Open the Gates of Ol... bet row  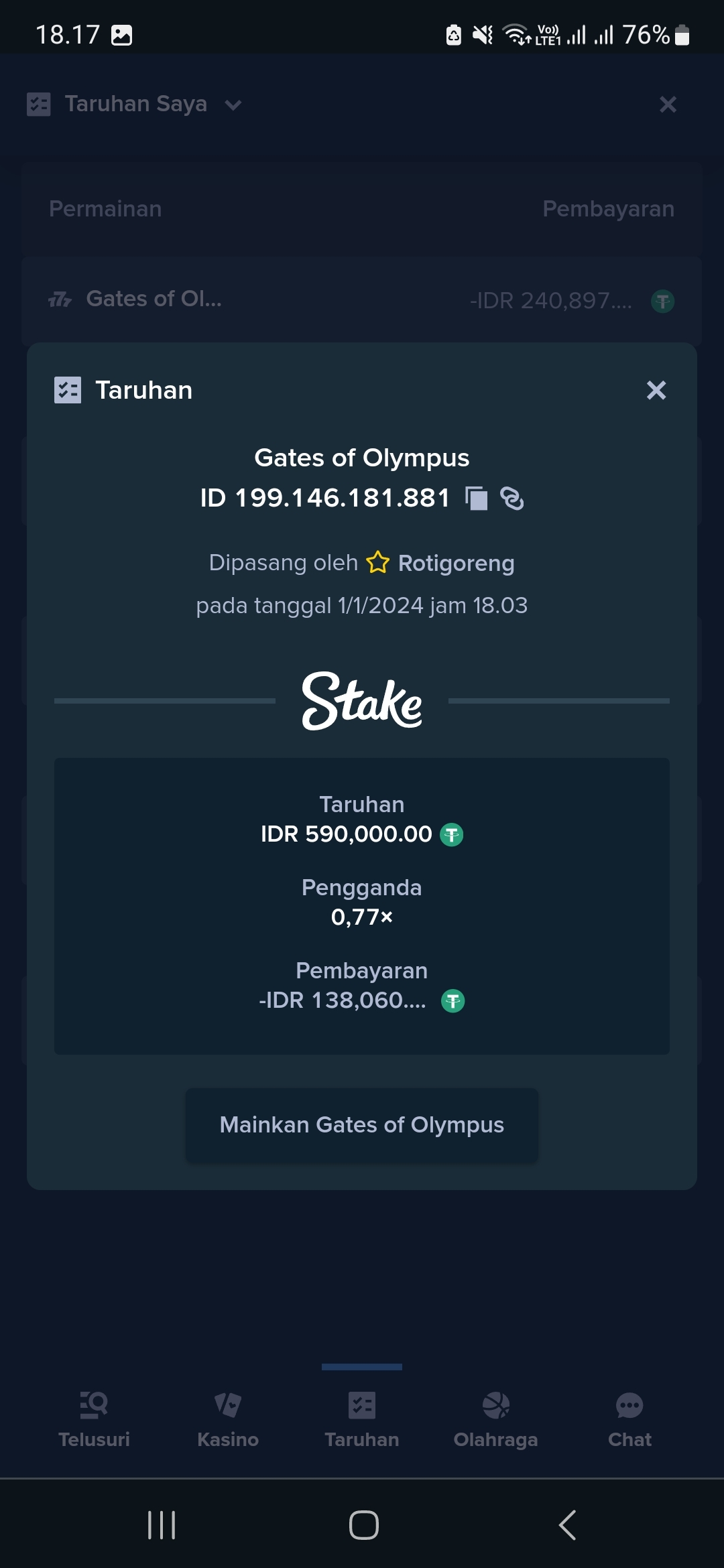coord(362,300)
